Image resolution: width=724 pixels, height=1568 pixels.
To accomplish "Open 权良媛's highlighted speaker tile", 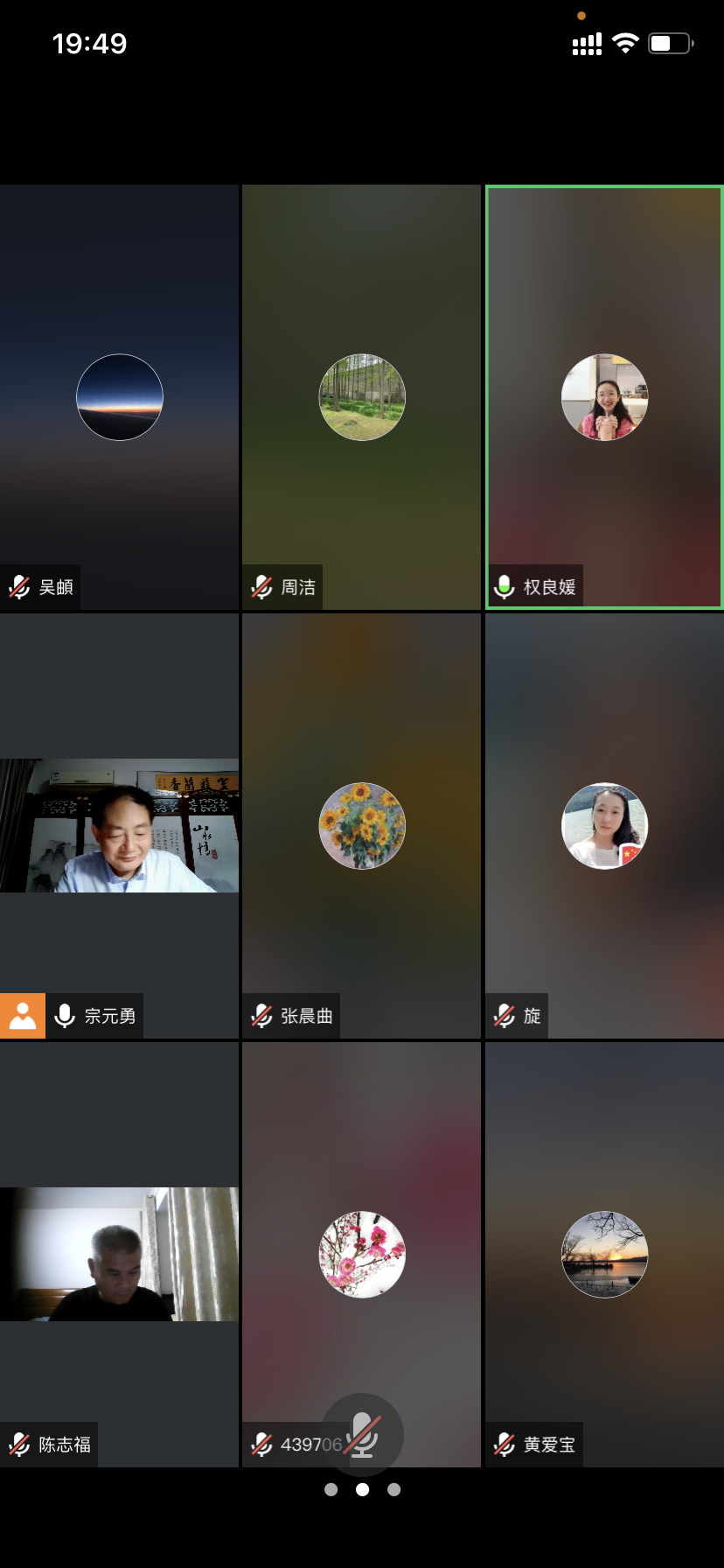I will [x=604, y=397].
